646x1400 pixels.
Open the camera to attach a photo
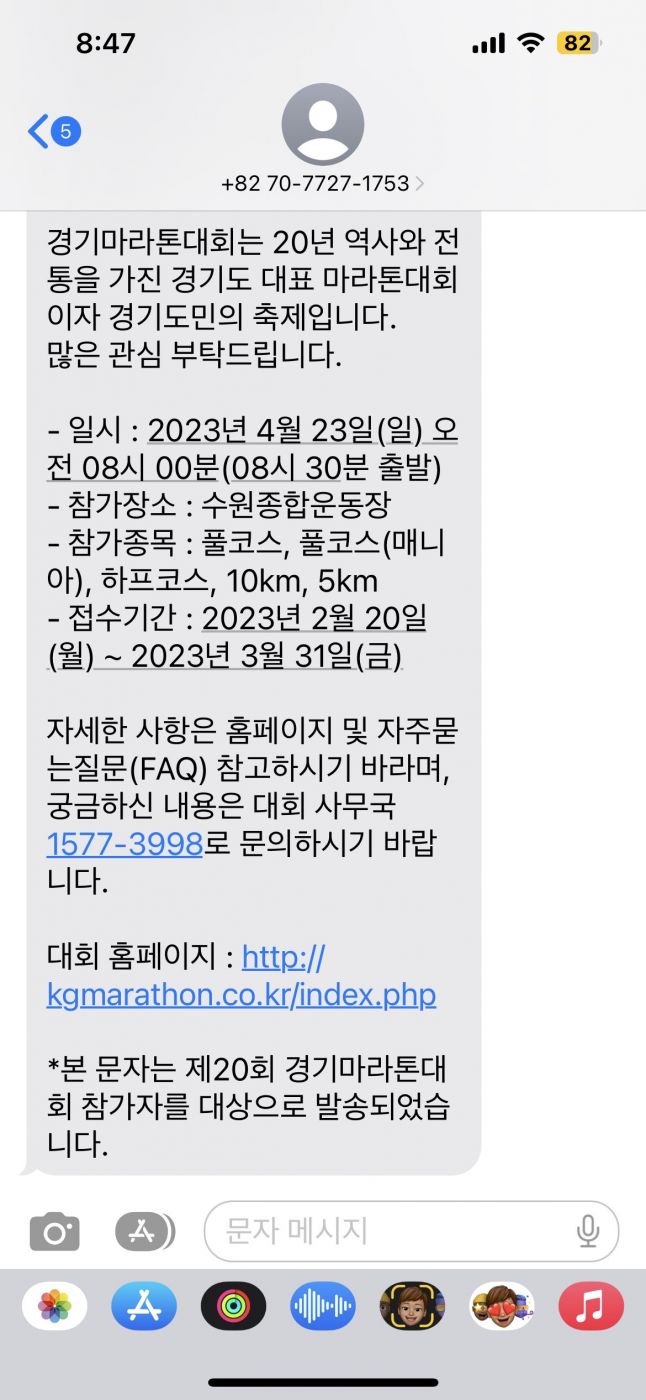[x=54, y=1231]
